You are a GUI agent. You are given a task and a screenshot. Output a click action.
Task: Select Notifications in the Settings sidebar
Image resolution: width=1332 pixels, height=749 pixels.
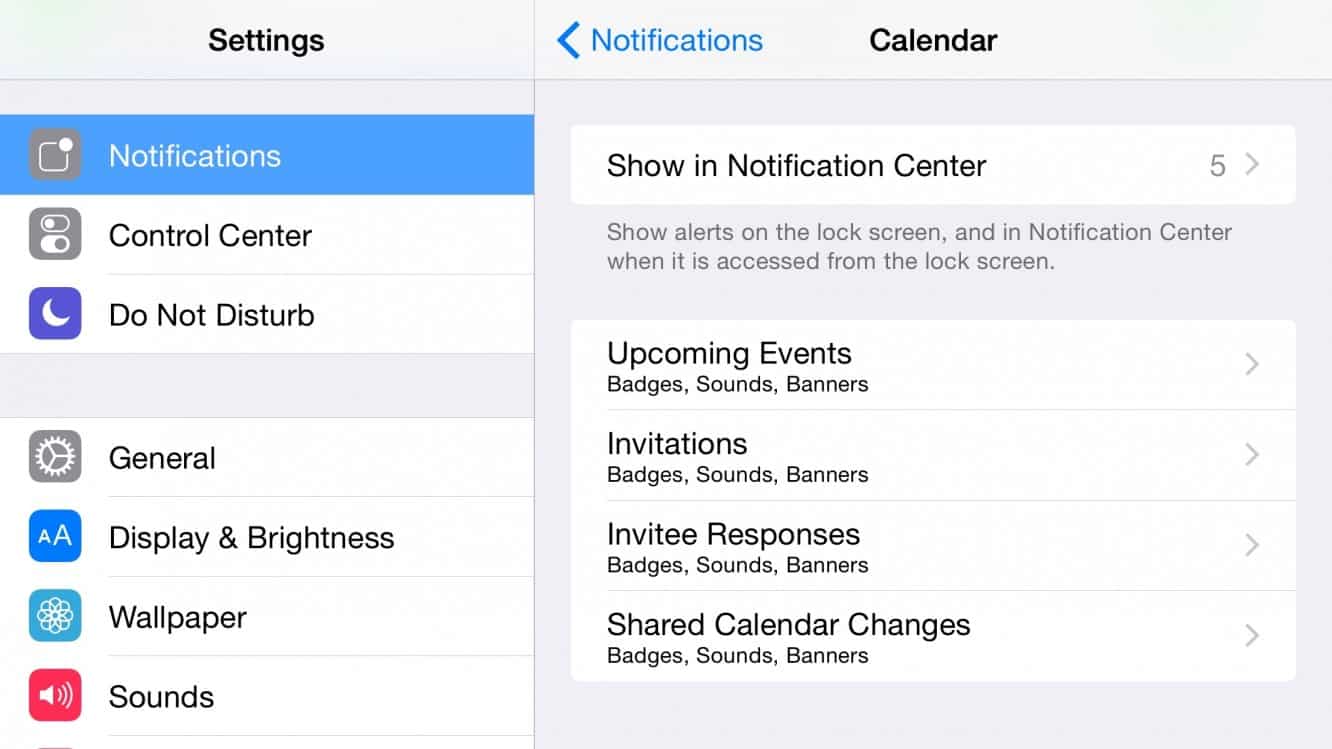tap(266, 155)
